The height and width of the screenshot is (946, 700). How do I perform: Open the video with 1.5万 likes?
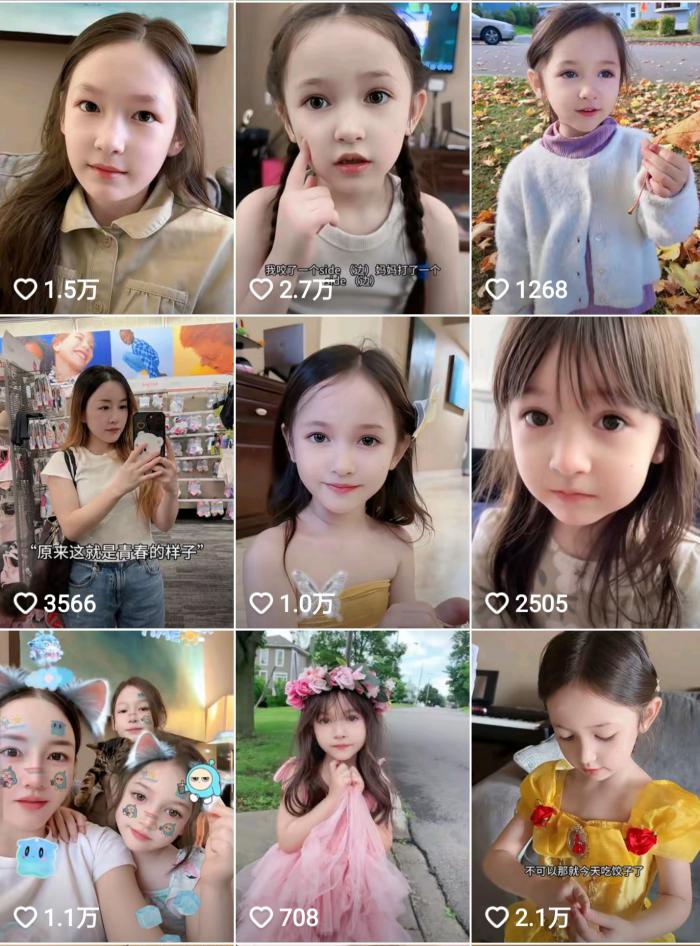[x=116, y=158]
